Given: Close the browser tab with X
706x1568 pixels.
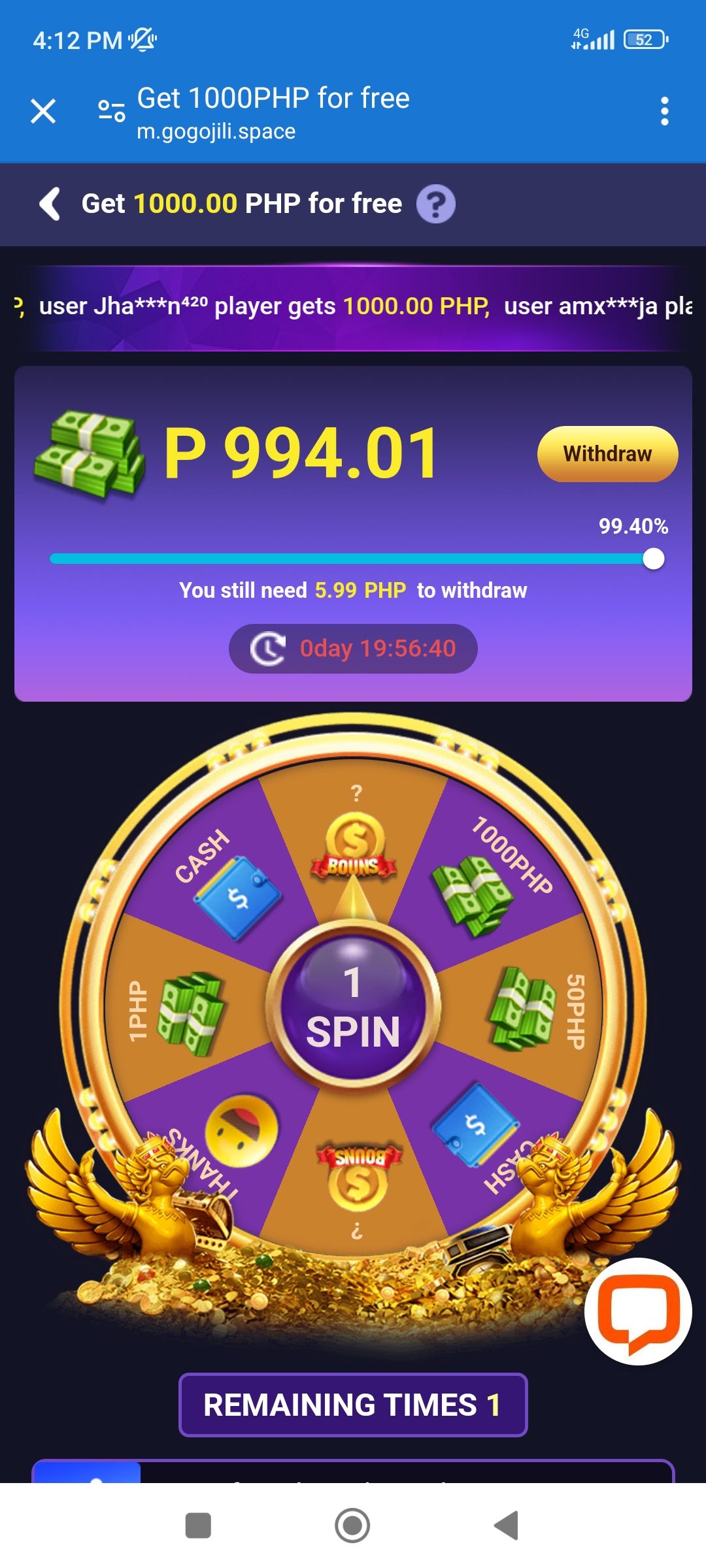Looking at the screenshot, I should point(43,110).
